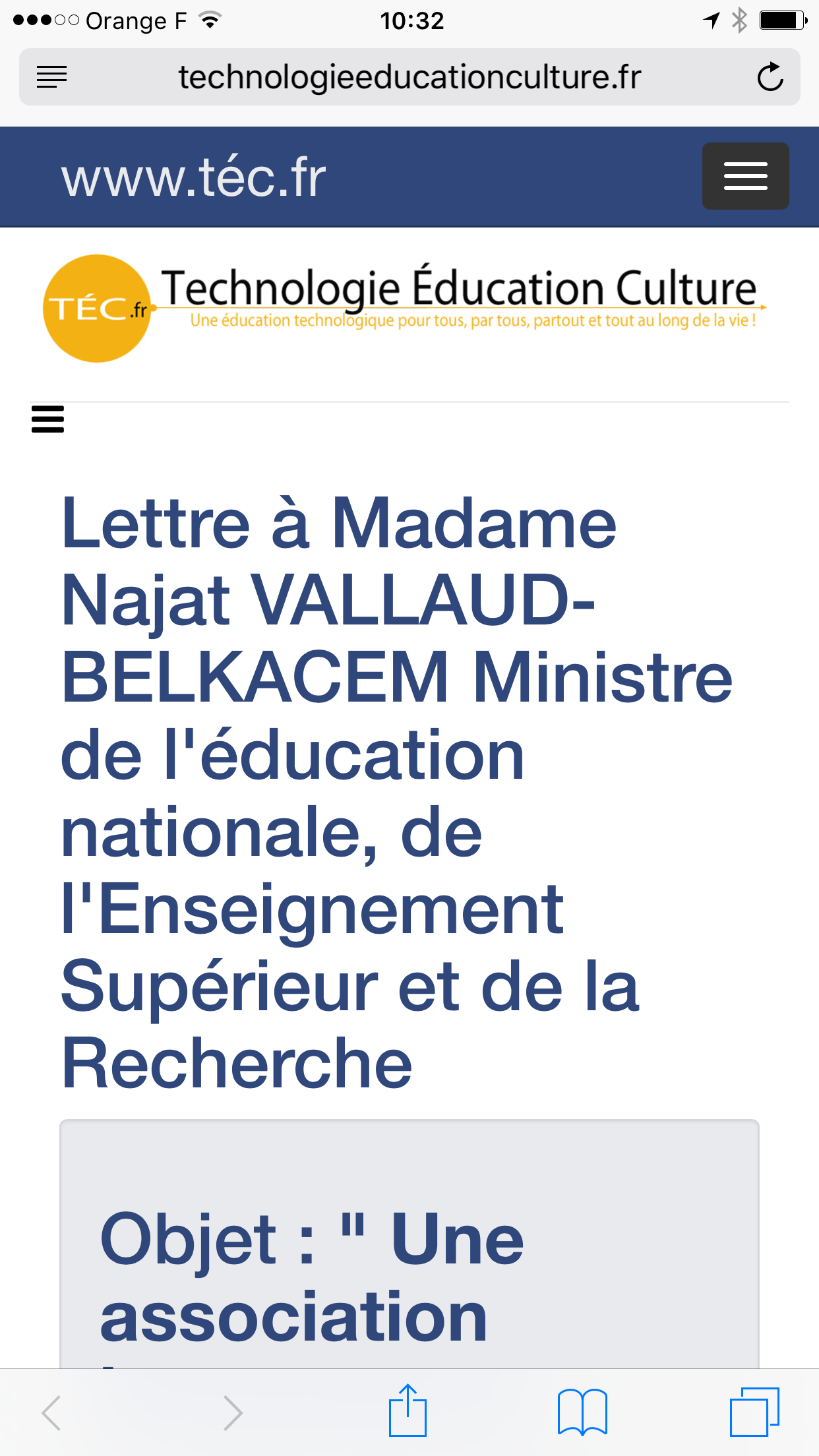Image resolution: width=819 pixels, height=1456 pixels.
Task: Open Safari bookmarks
Action: coord(582,1412)
